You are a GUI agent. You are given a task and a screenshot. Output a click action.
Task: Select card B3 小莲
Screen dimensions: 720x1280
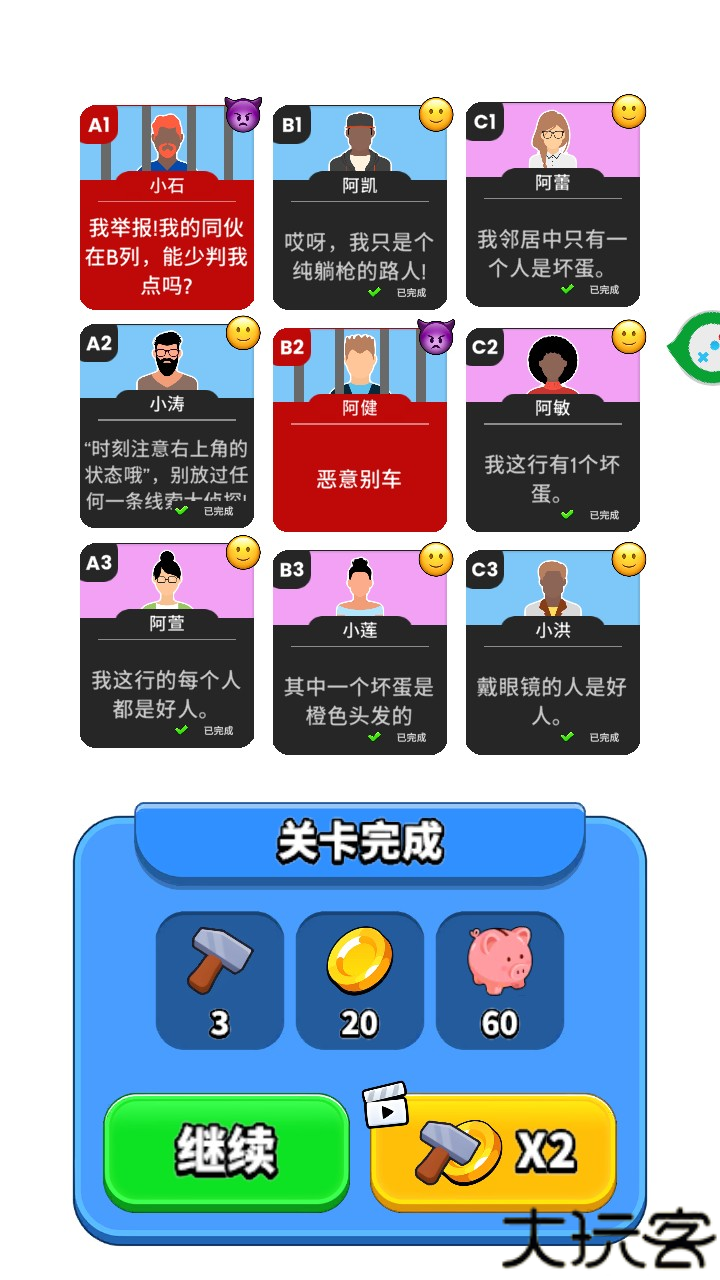[360, 652]
